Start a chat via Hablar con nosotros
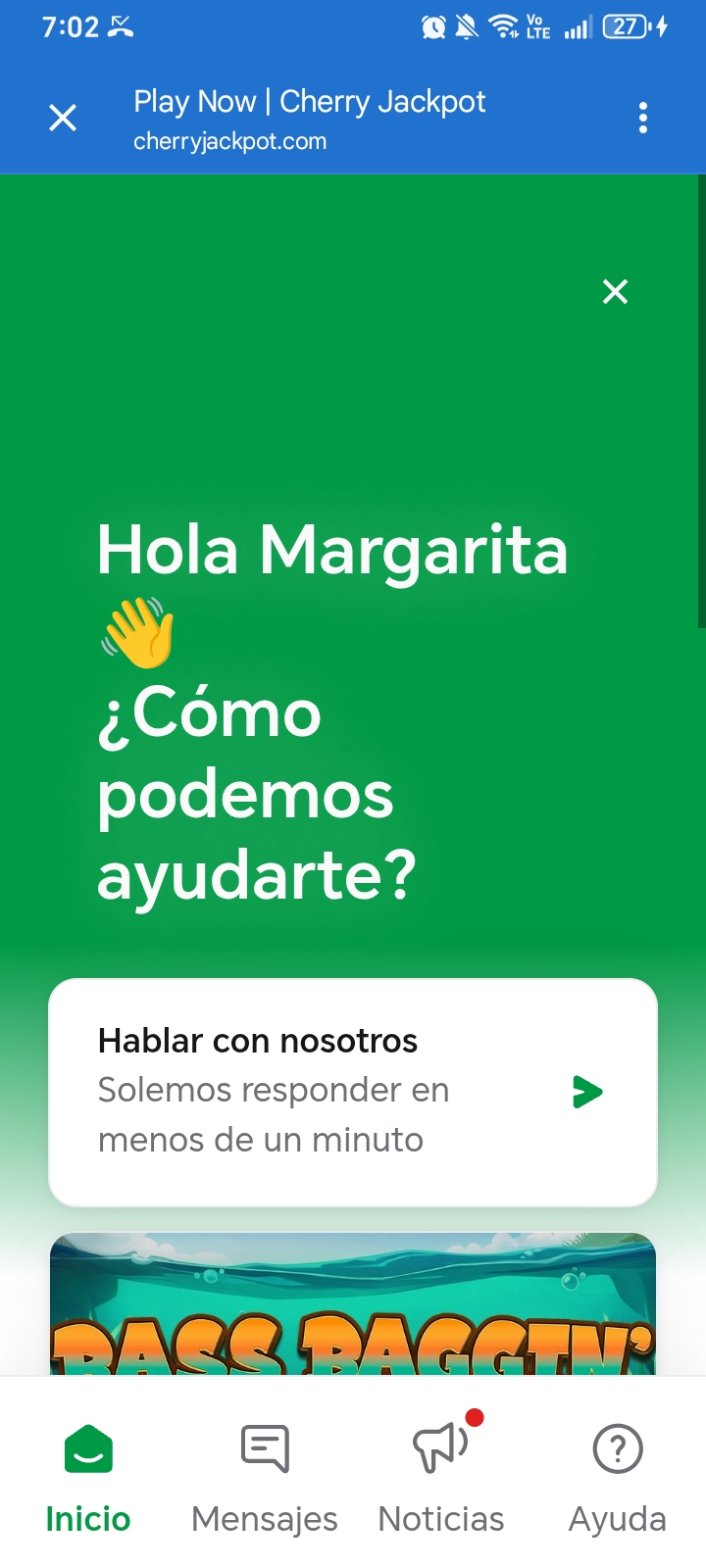706x1568 pixels. click(352, 1092)
